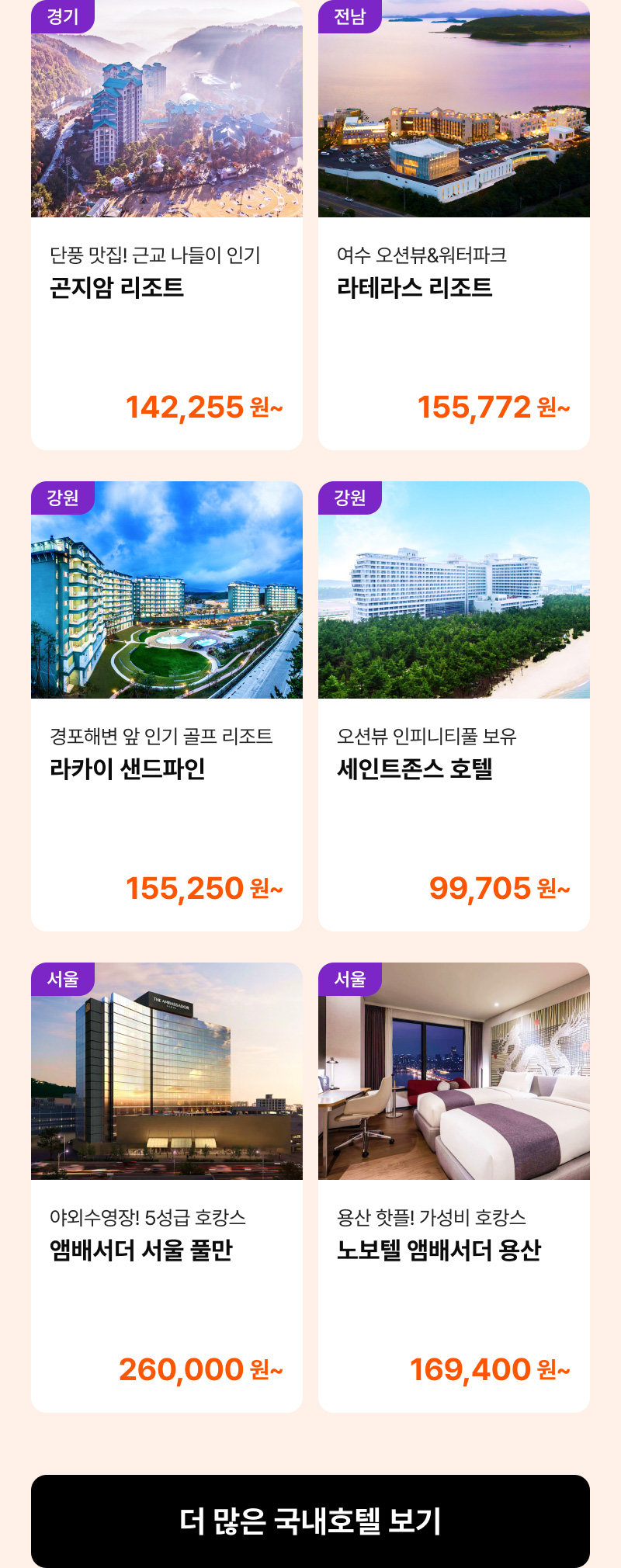The image size is (621, 1568).
Task: Open the 라테라스 리조트 card
Action: click(x=454, y=225)
